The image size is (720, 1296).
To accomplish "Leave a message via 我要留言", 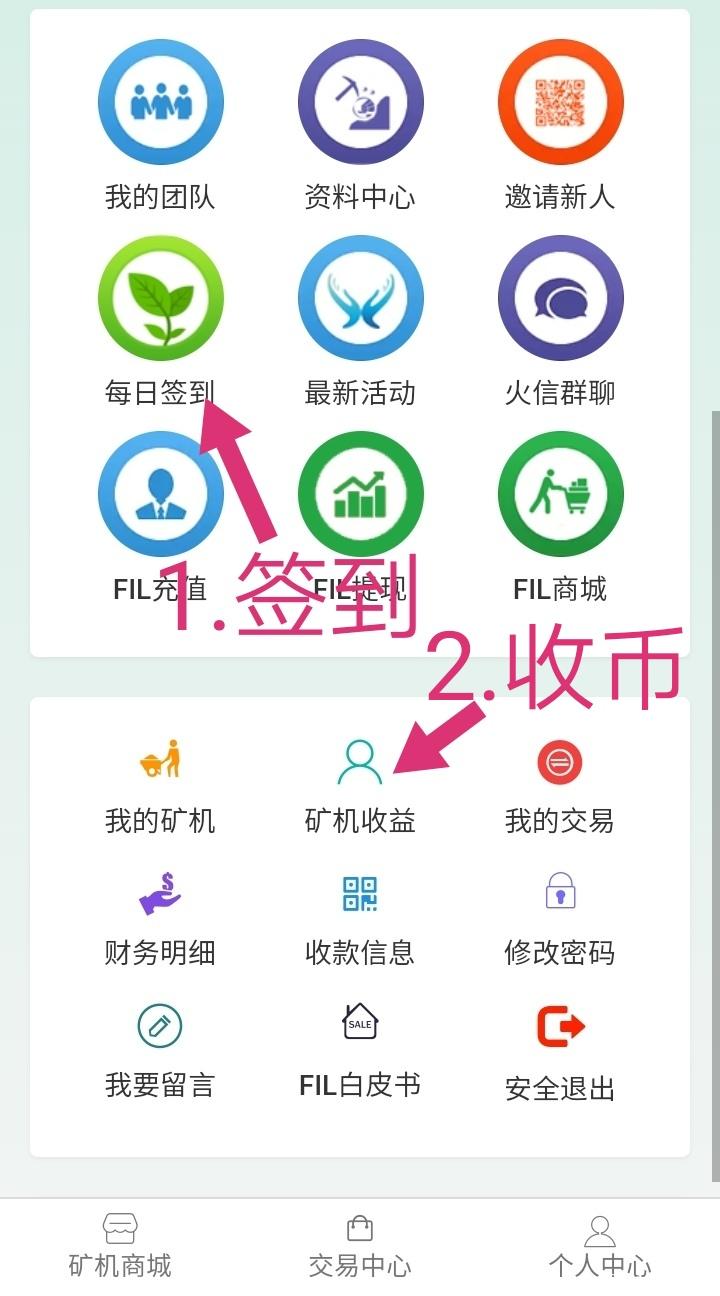I will (x=160, y=1048).
